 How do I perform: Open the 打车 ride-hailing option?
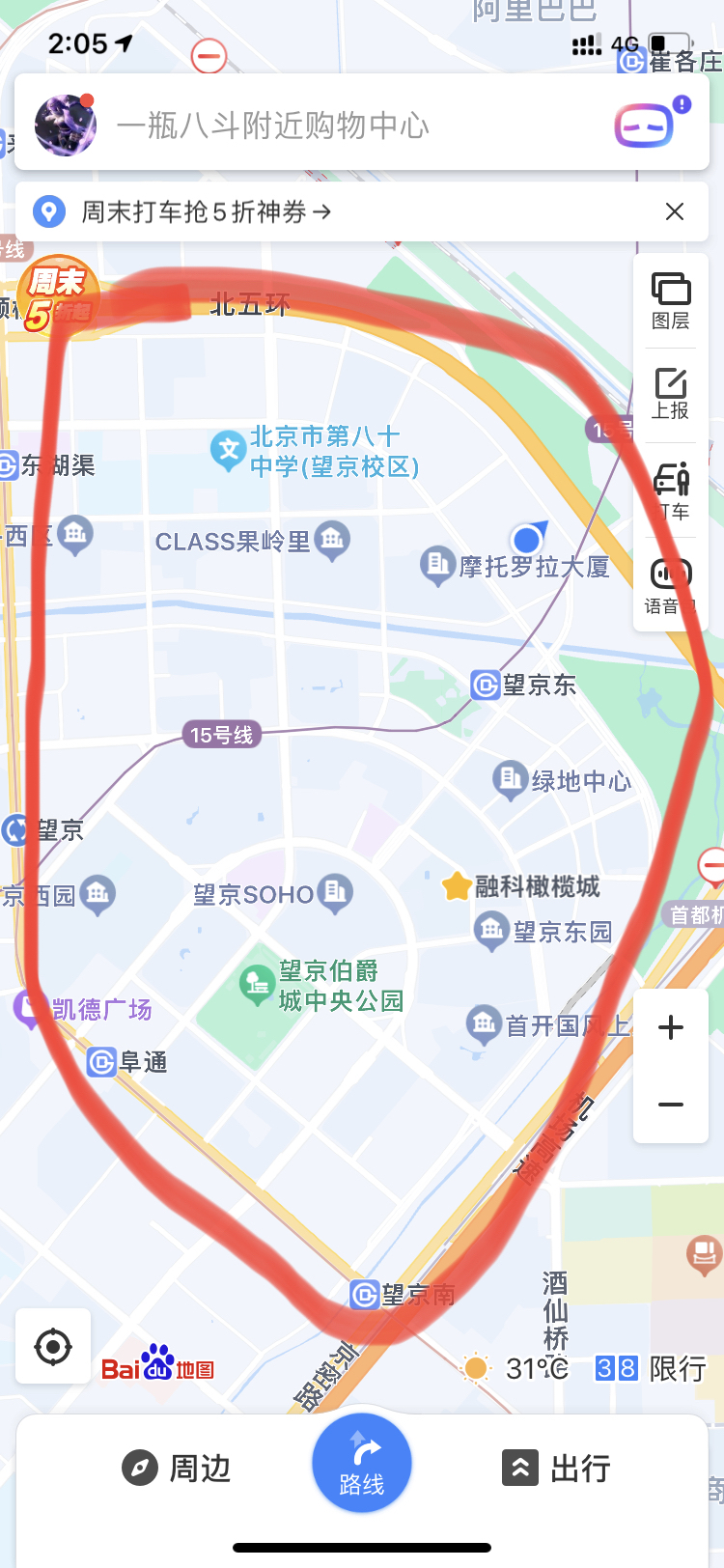pos(671,490)
